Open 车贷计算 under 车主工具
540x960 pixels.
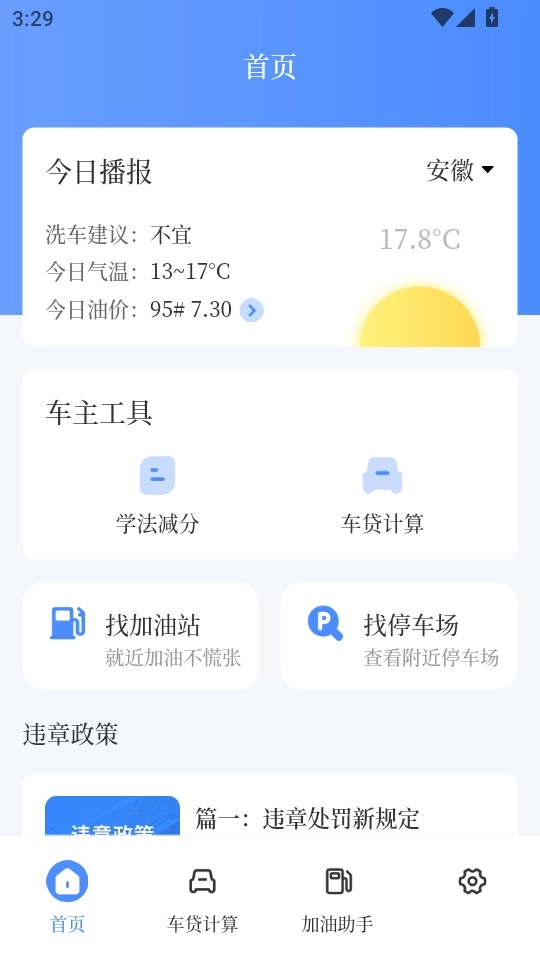382,495
